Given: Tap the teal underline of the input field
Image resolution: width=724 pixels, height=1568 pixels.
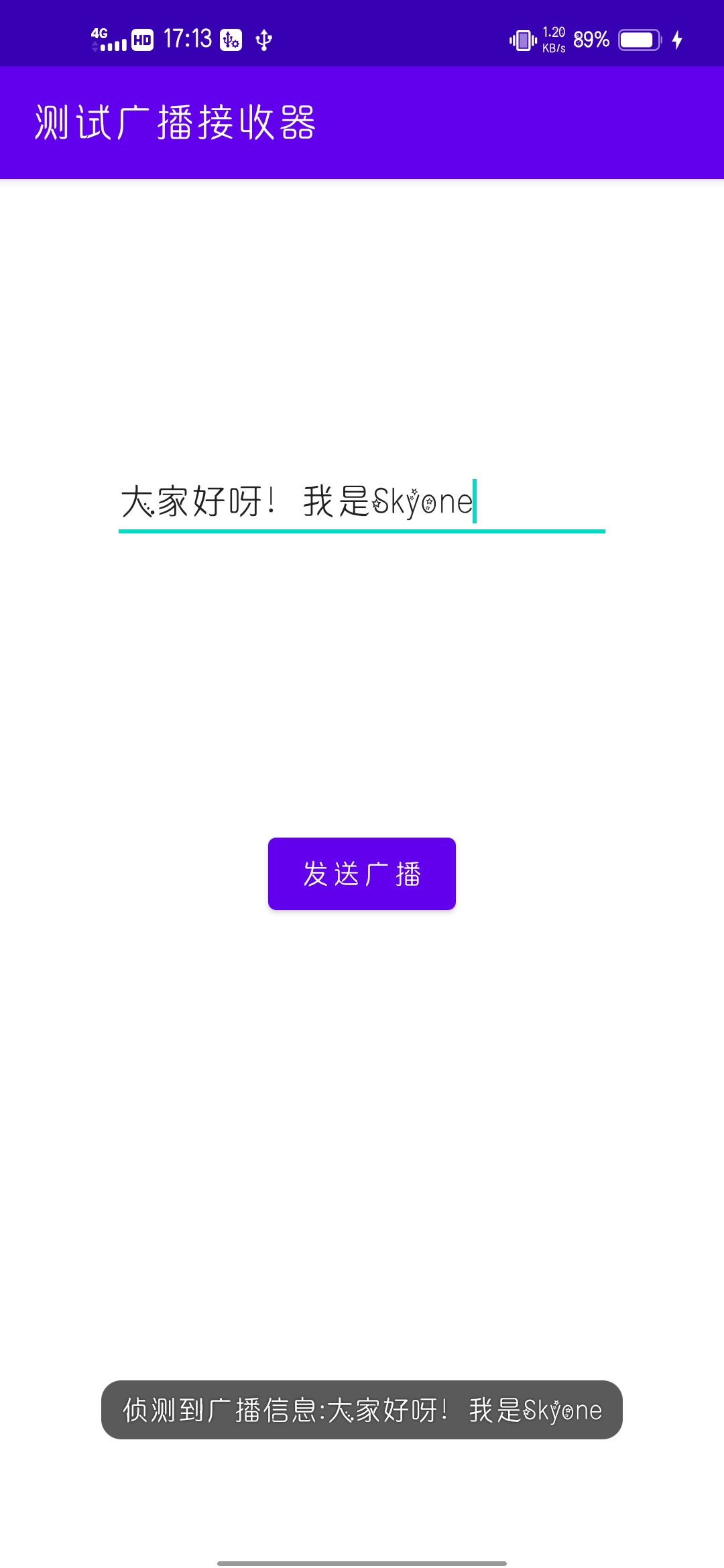Looking at the screenshot, I should (x=362, y=531).
